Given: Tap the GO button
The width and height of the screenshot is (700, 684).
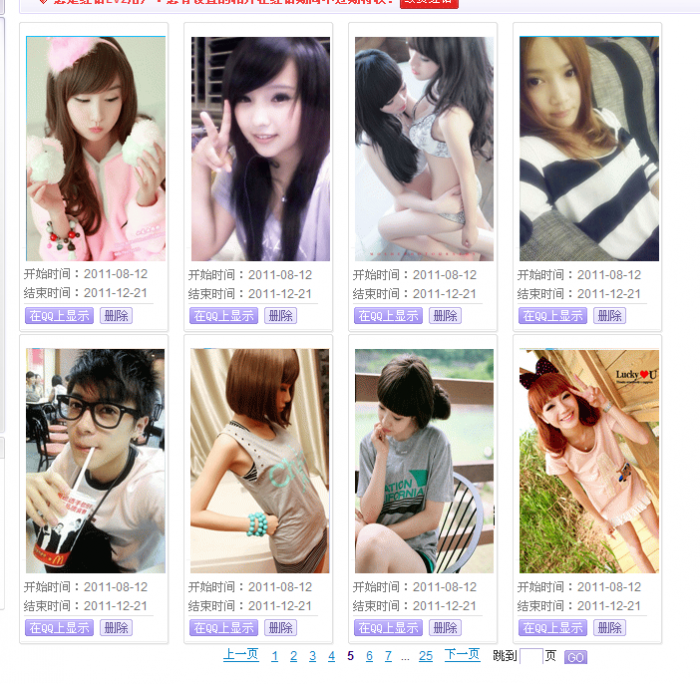Looking at the screenshot, I should 575,657.
